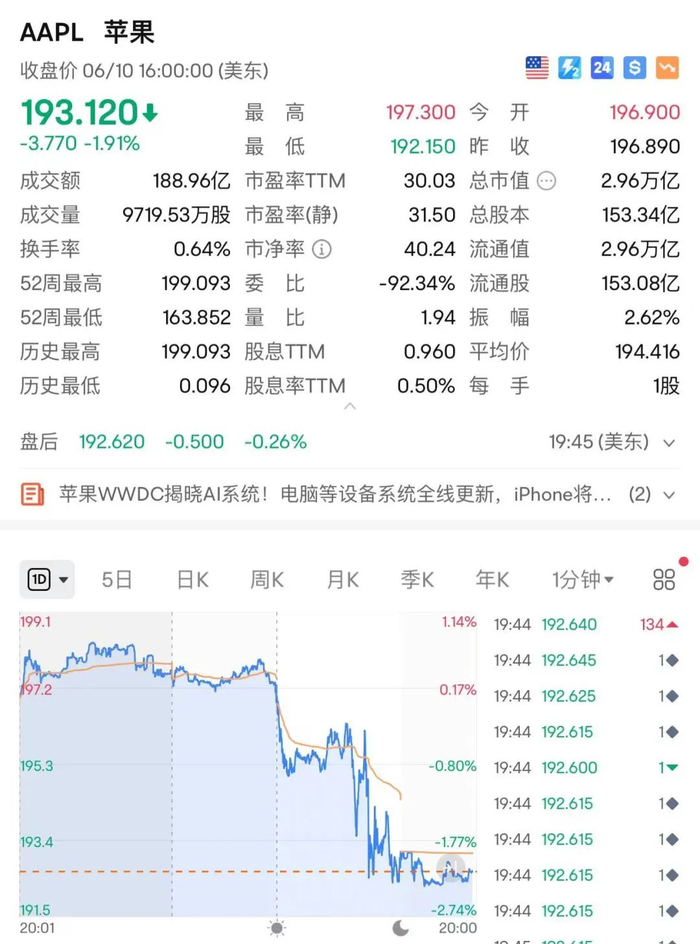Switch chart to 5日 view
Screen dimensions: 700x944
point(117,579)
